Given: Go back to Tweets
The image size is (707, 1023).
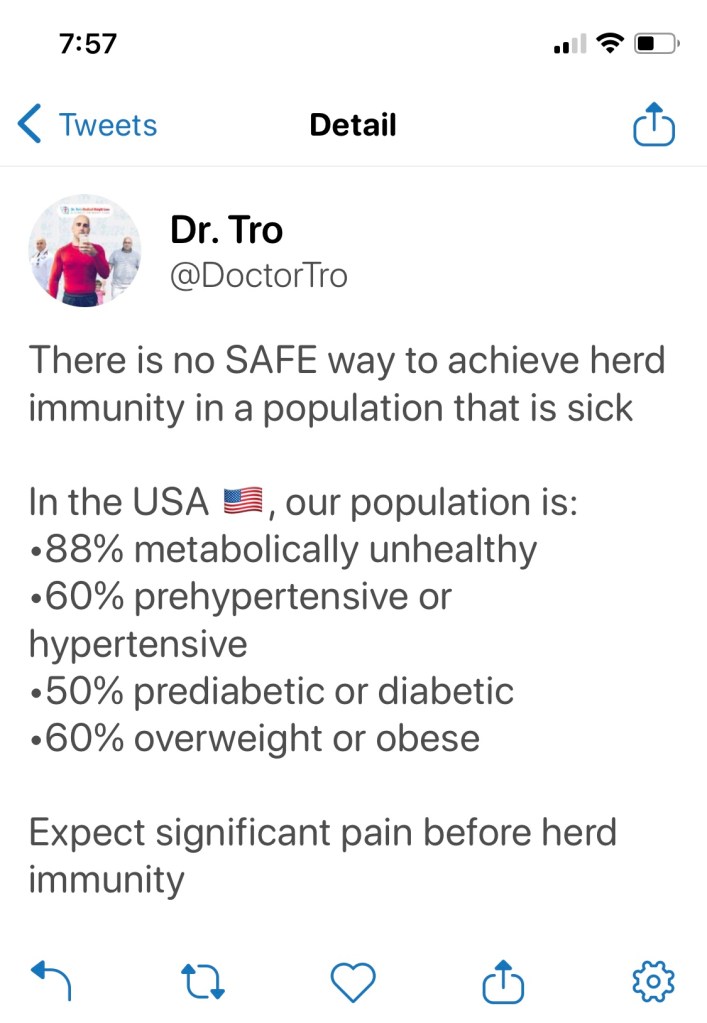Looking at the screenshot, I should coord(88,125).
